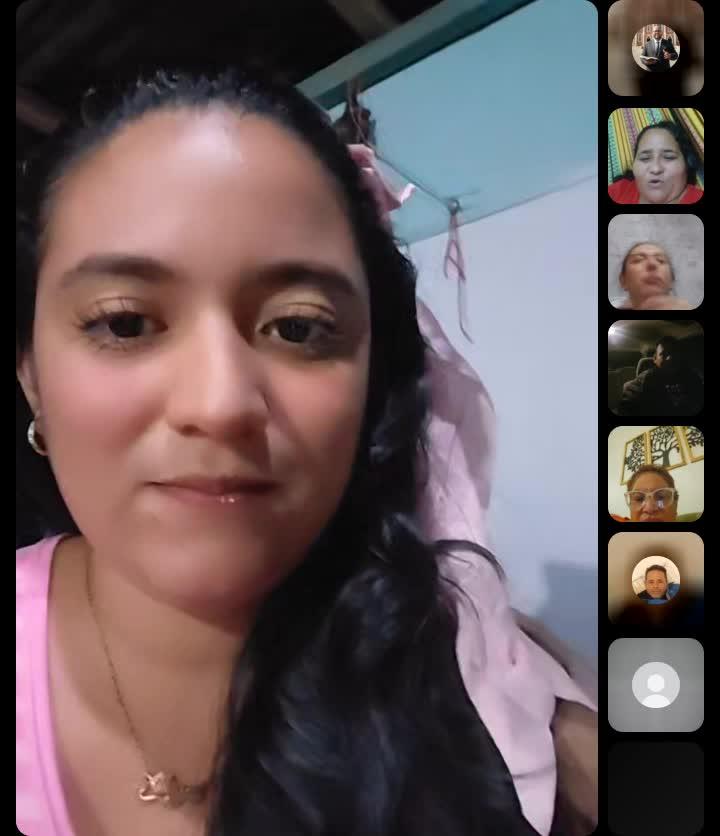The image size is (720, 836).
Task: Open the tile of the woman in the hammock
Action: 655,156
